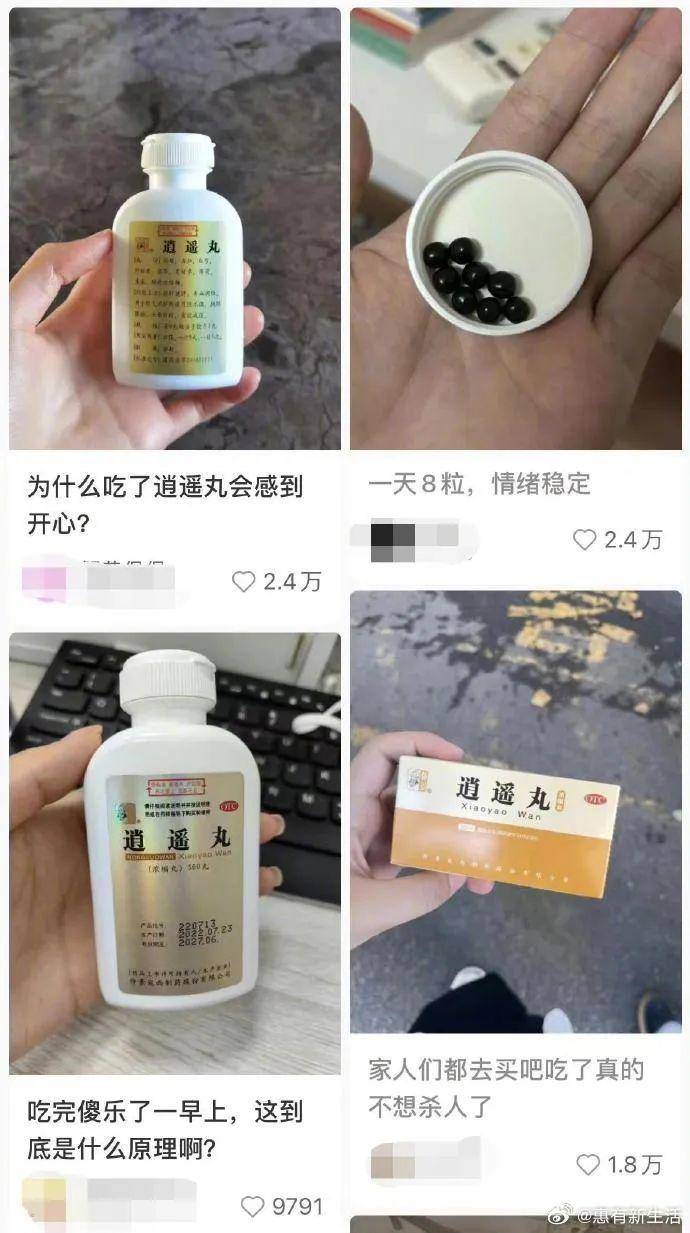Like the post with 9791 likes
Image resolution: width=690 pixels, height=1233 pixels.
pos(253,1207)
